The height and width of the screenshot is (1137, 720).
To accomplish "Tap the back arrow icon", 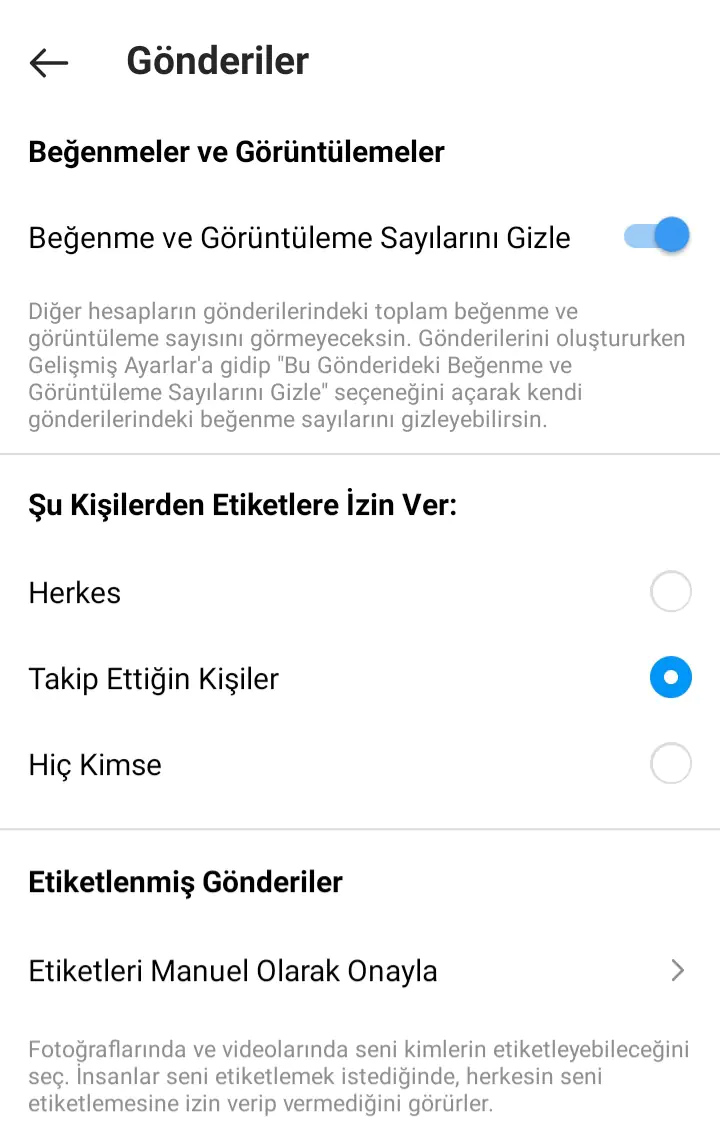I will [x=48, y=62].
